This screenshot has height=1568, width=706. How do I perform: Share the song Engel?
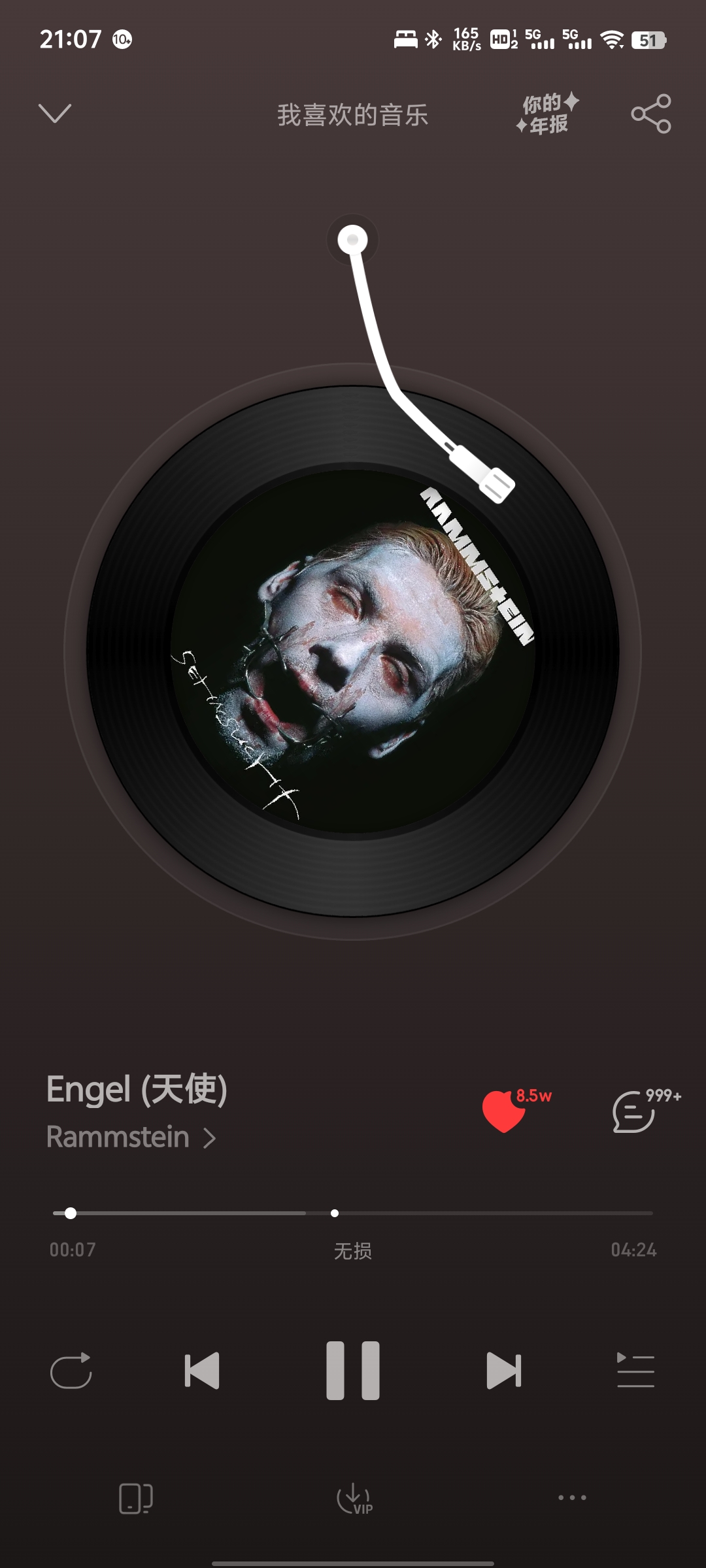click(650, 114)
